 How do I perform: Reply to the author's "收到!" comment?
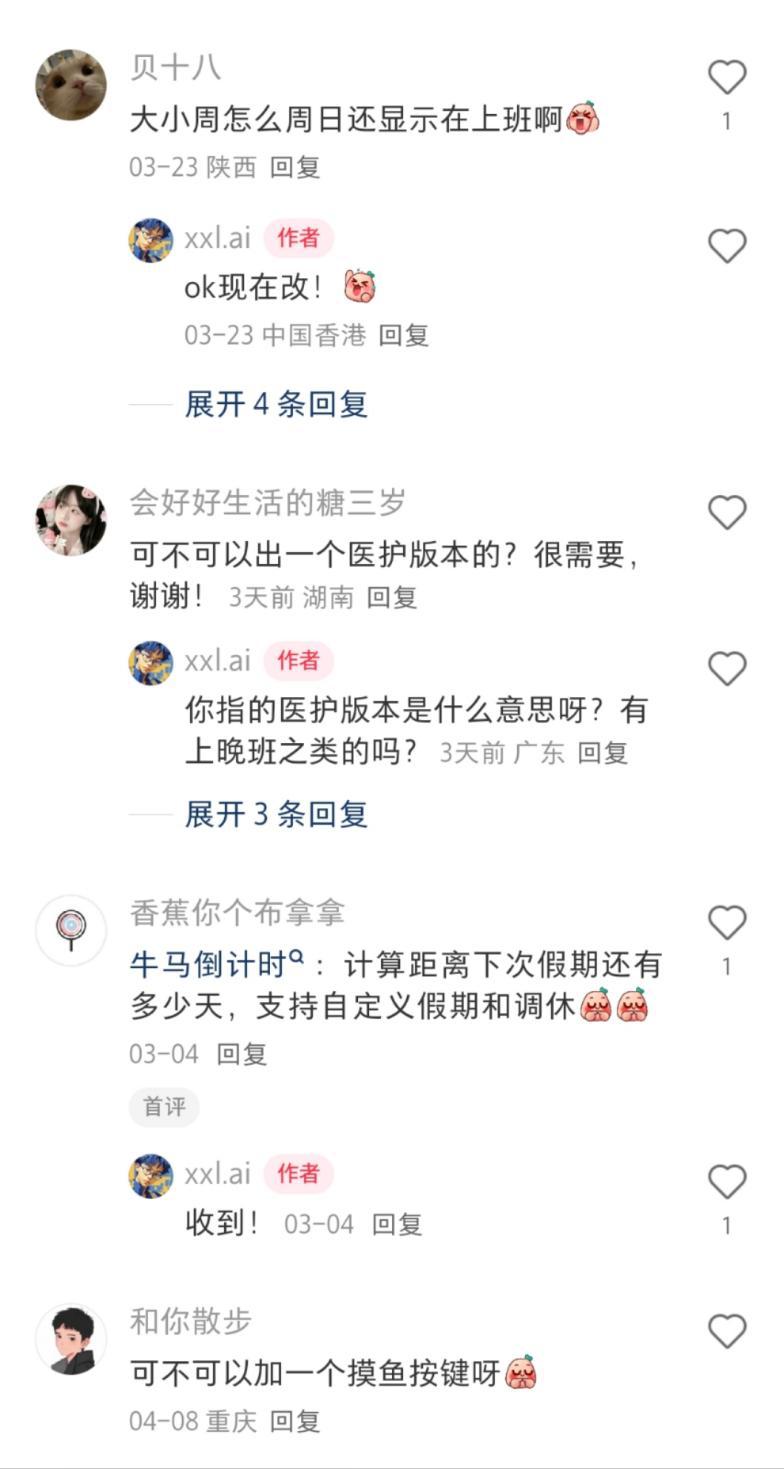[397, 1224]
